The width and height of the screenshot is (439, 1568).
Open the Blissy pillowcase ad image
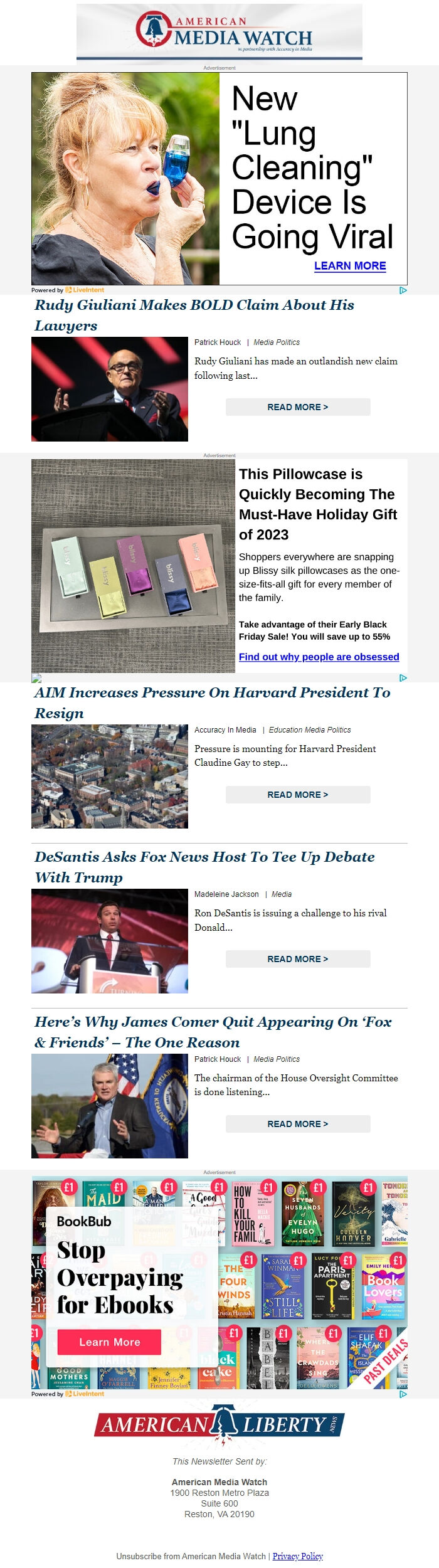point(134,566)
